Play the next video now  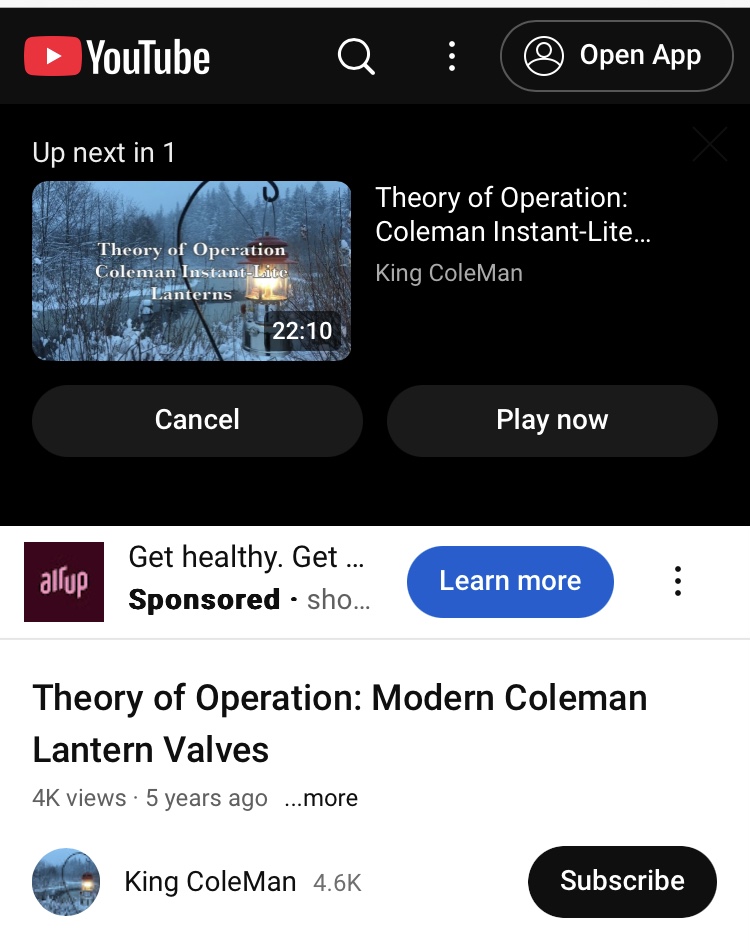pyautogui.click(x=552, y=420)
